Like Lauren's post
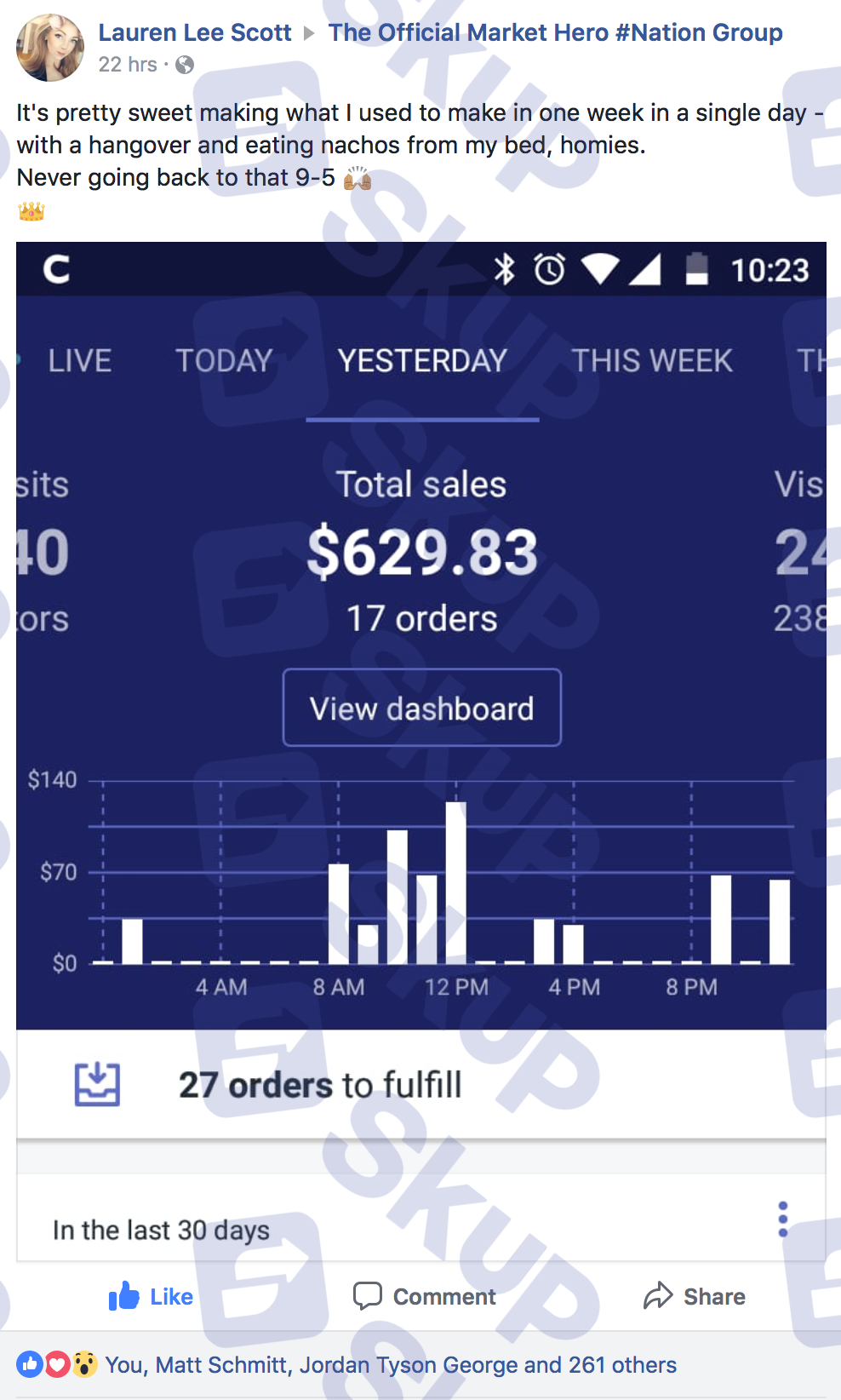 (151, 1296)
